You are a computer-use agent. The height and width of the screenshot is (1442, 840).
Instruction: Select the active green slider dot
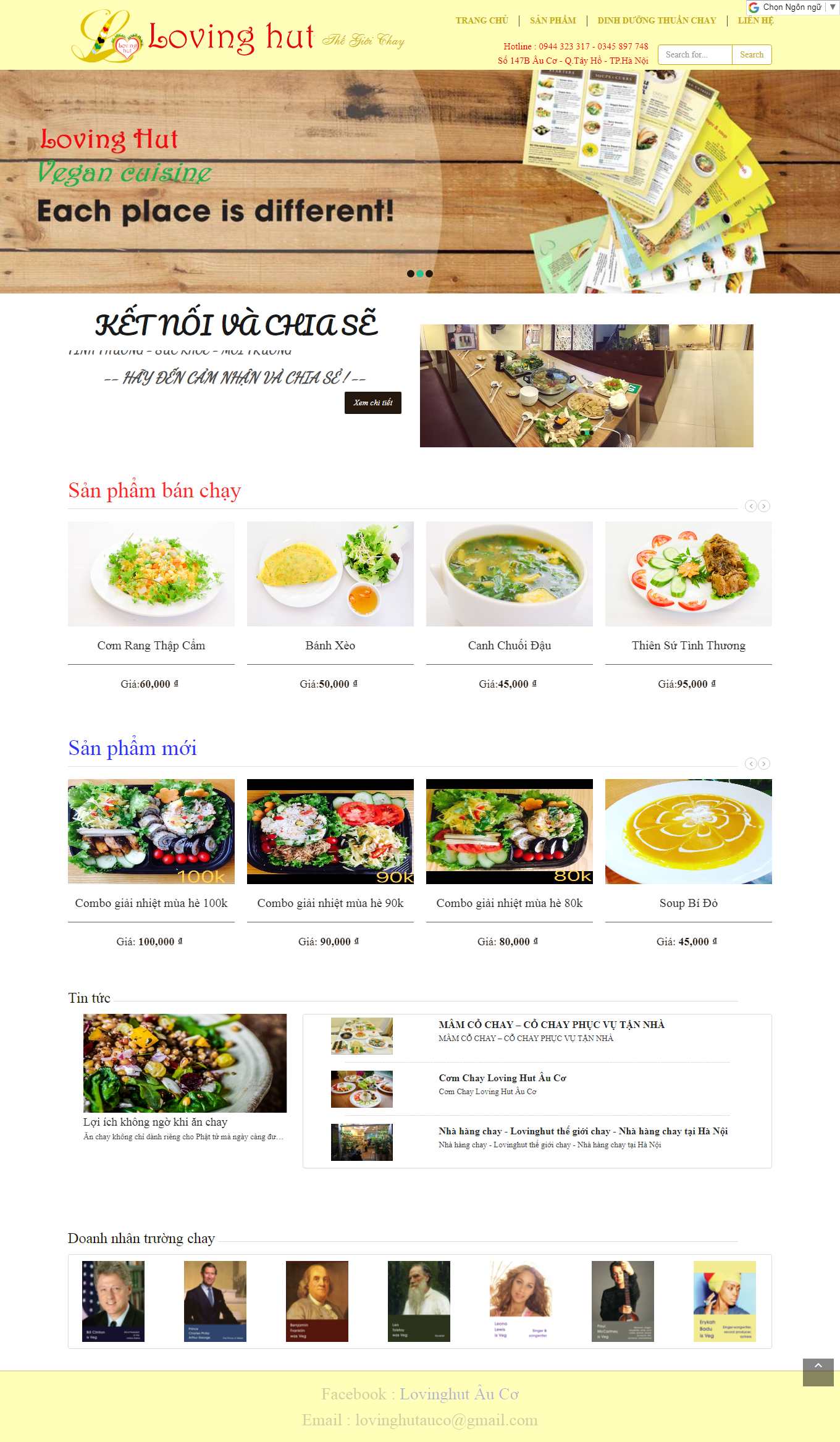point(419,272)
